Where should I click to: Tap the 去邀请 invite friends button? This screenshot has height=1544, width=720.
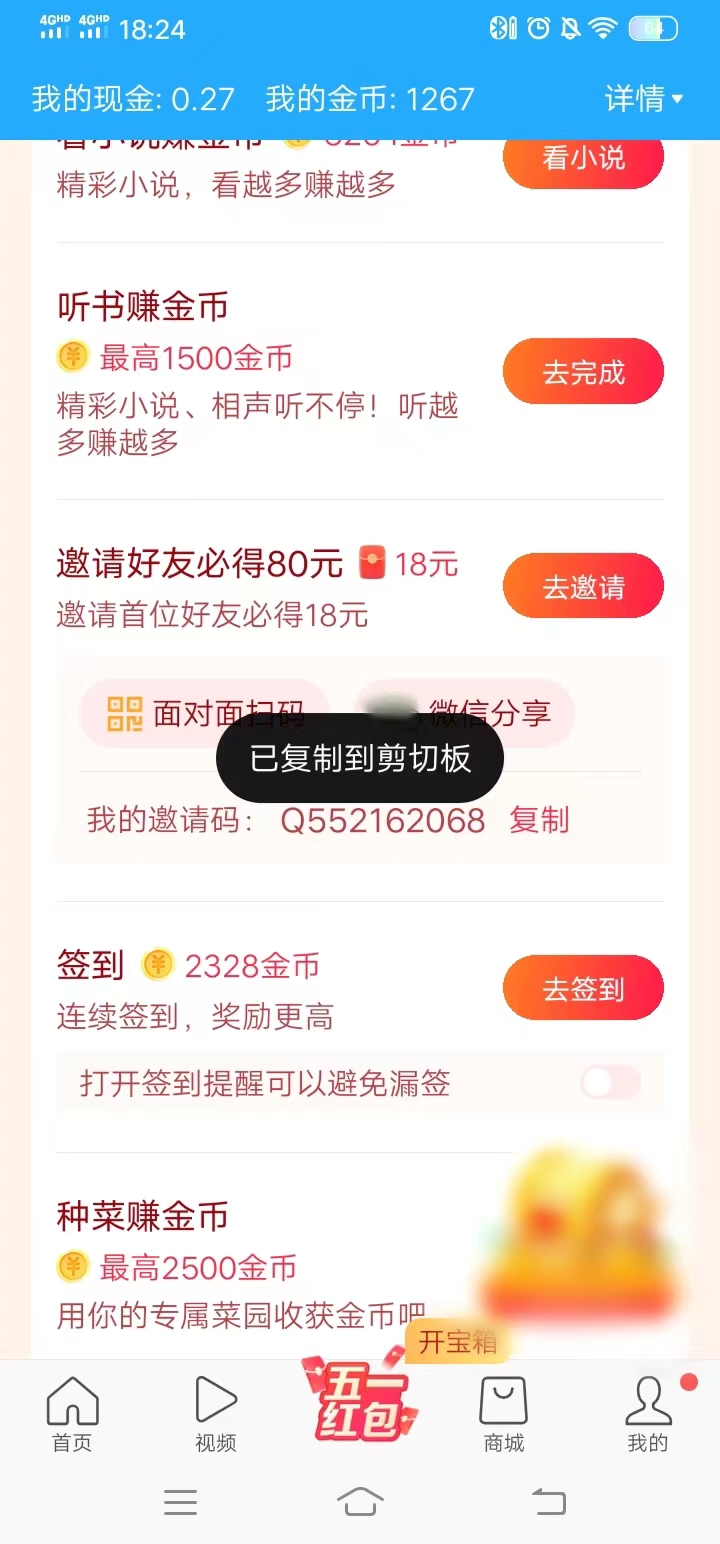(x=583, y=585)
